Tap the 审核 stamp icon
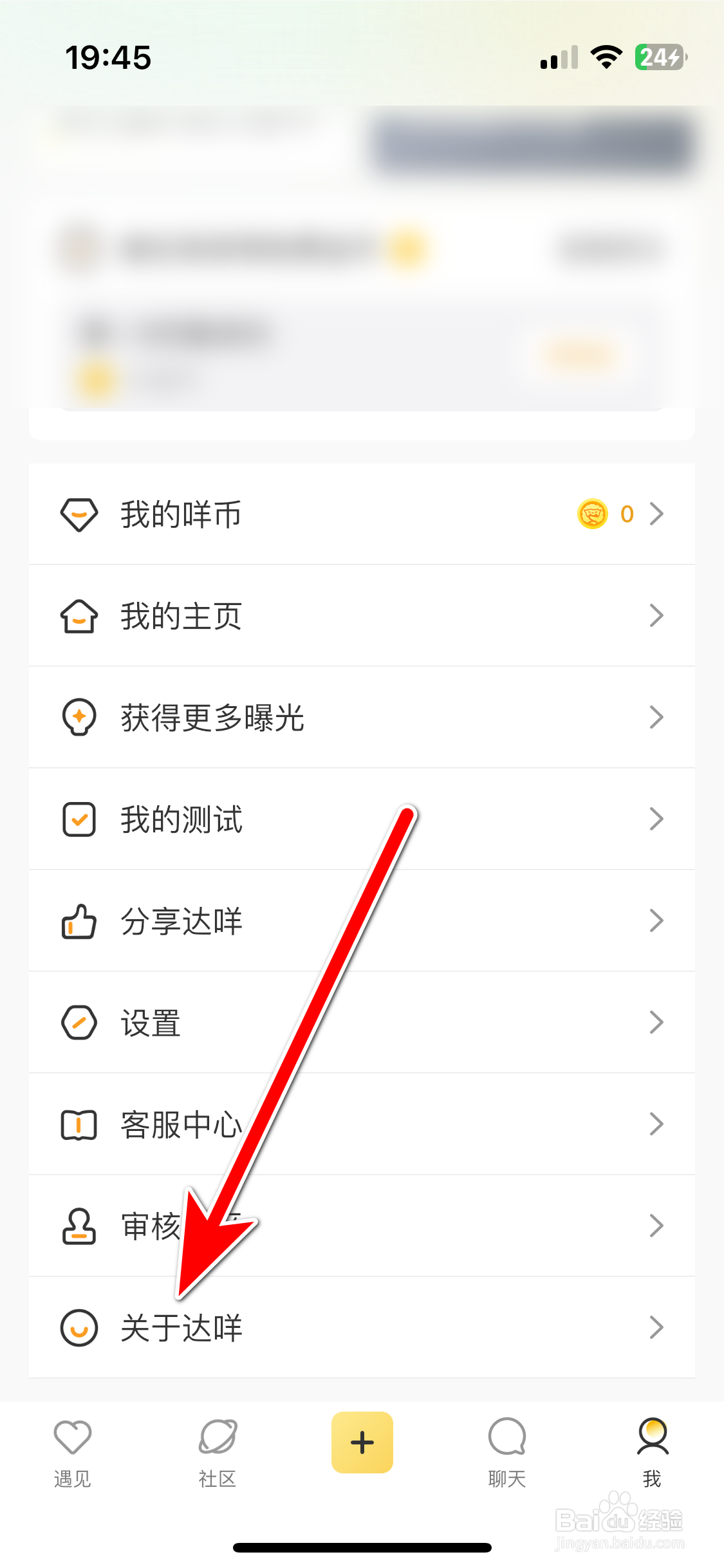 pos(79,1226)
